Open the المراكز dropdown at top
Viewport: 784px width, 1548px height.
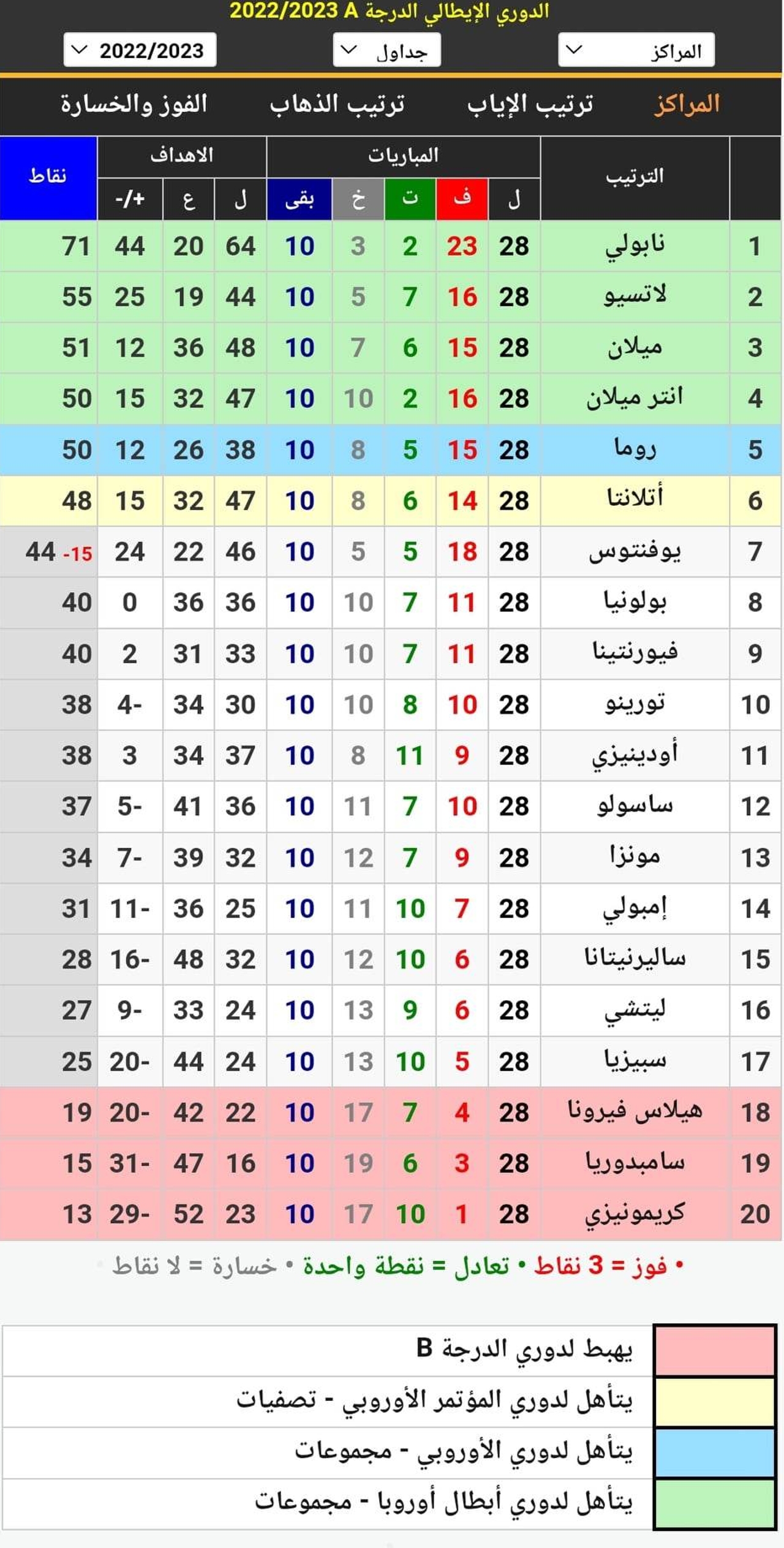pyautogui.click(x=636, y=50)
